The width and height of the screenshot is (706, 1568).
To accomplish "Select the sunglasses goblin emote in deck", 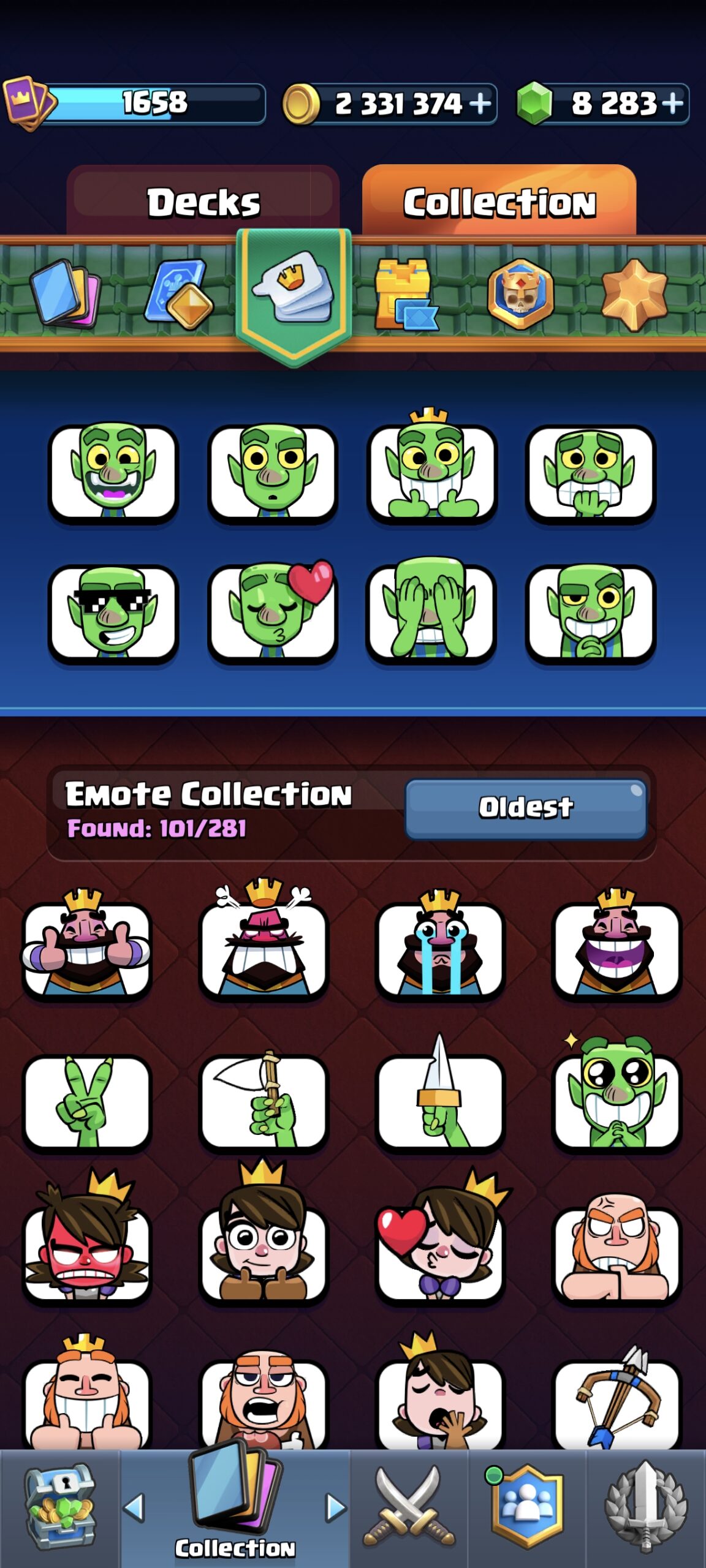I will [113, 612].
